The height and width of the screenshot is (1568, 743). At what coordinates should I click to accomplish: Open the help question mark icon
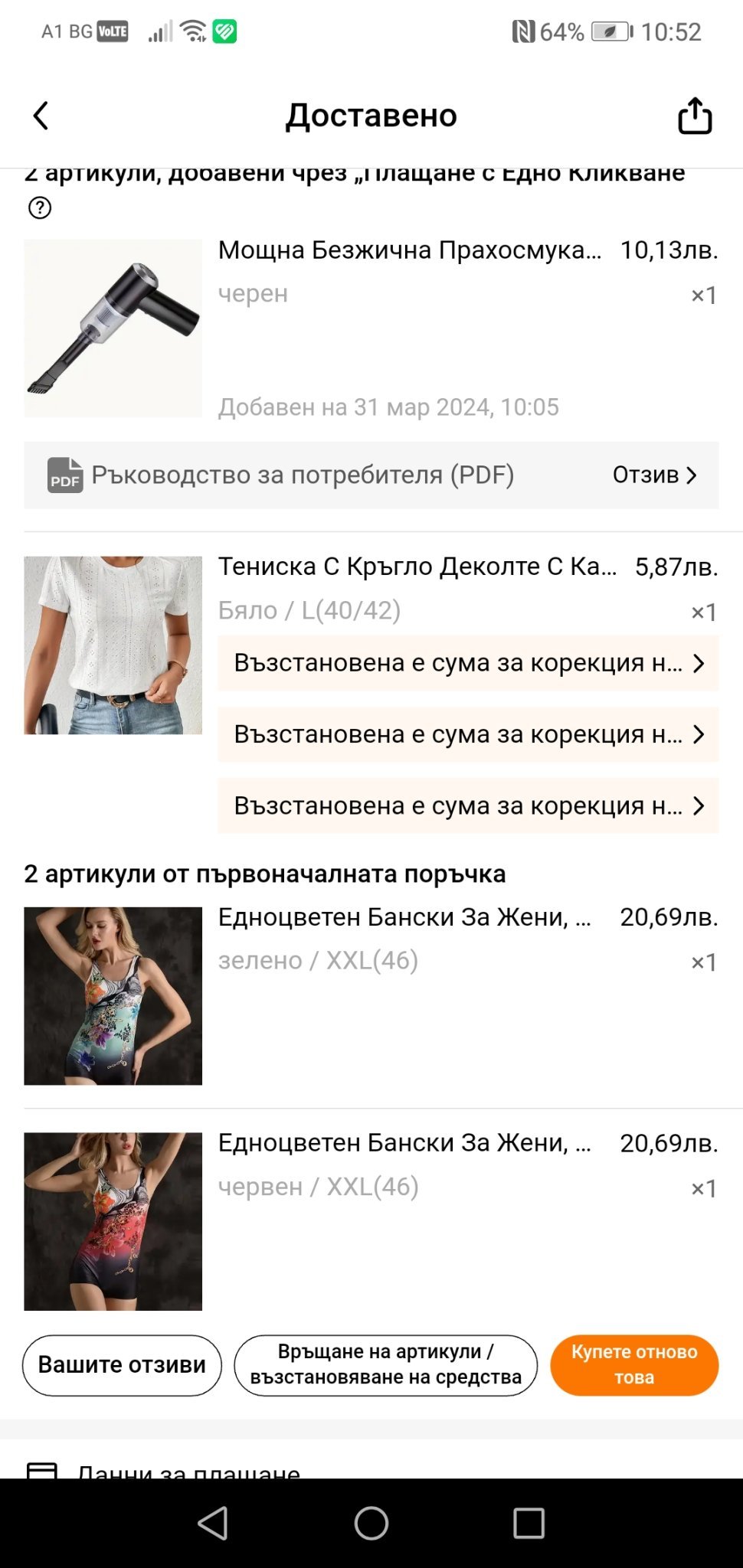40,208
